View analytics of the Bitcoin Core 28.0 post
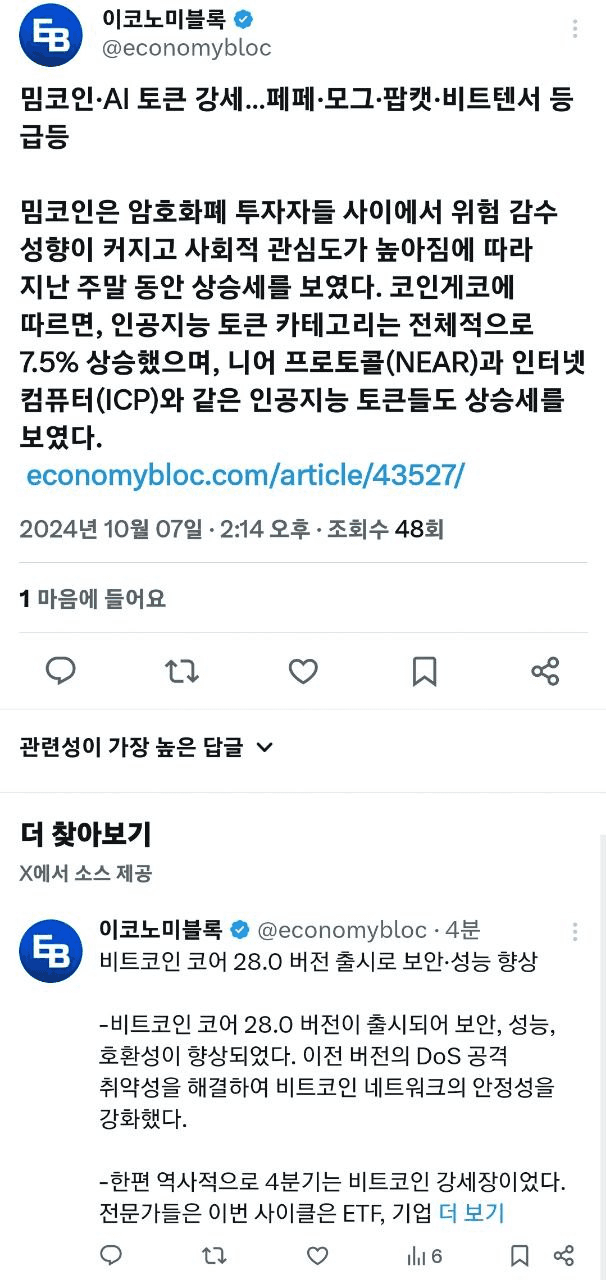The width and height of the screenshot is (606, 1280). click(424, 1255)
